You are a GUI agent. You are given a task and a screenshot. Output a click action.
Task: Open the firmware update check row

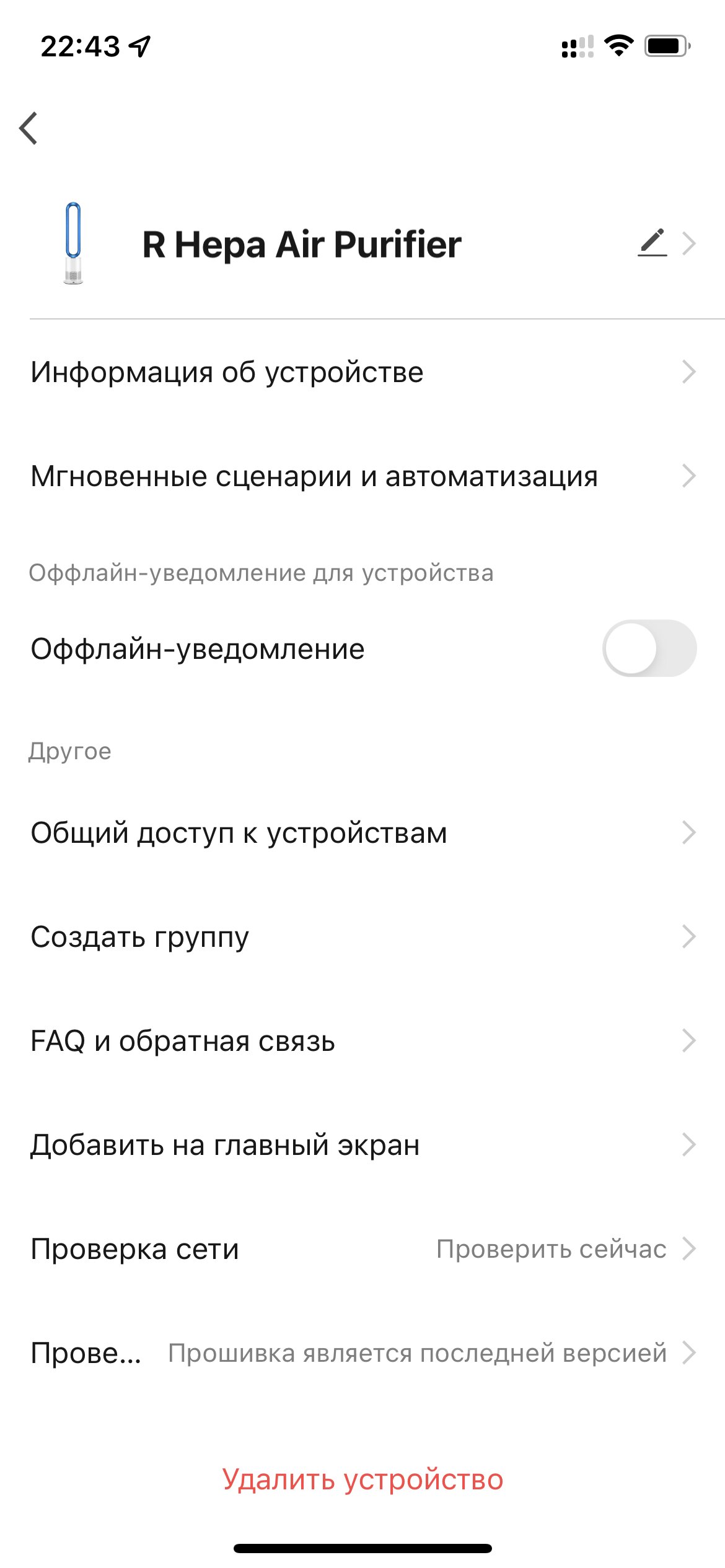pos(362,1353)
